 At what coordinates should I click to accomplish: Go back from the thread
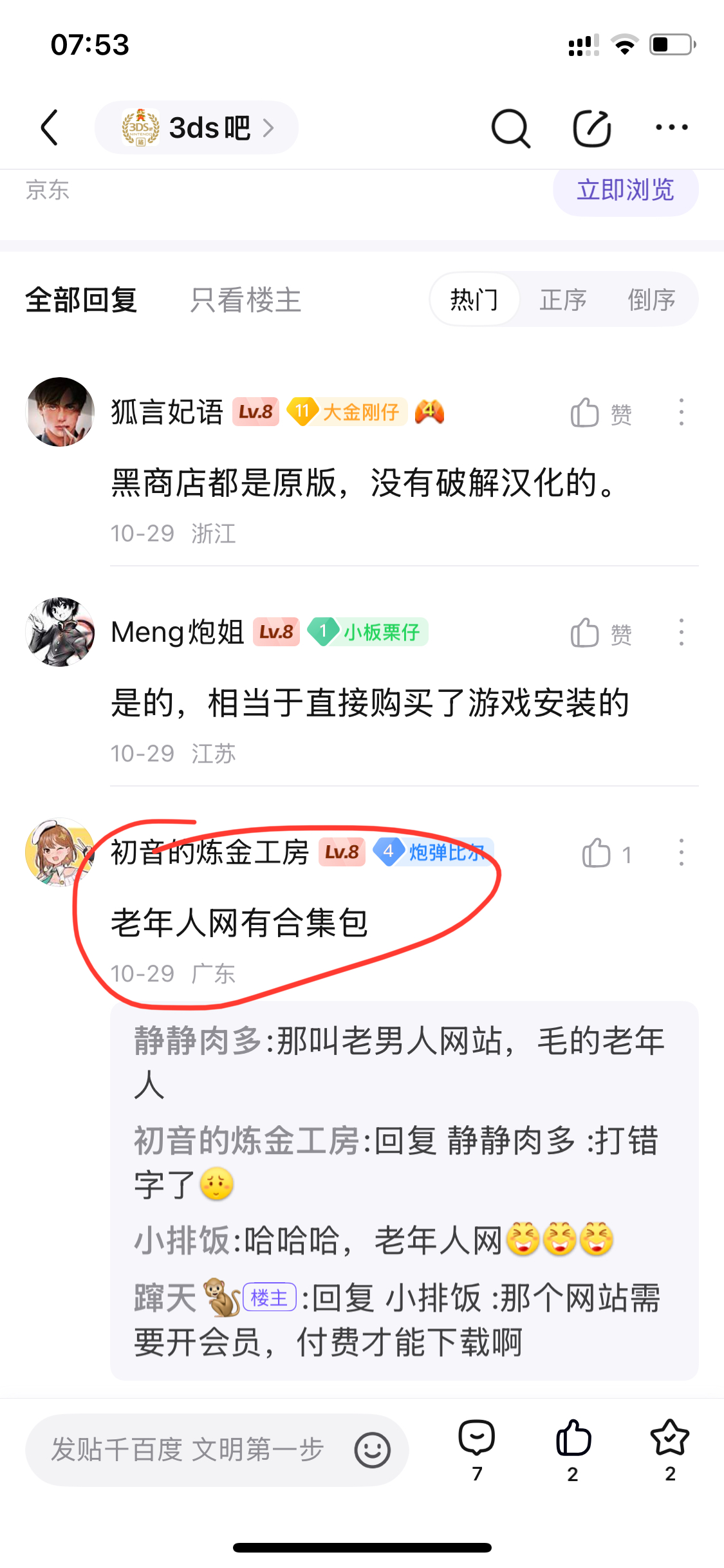50,127
